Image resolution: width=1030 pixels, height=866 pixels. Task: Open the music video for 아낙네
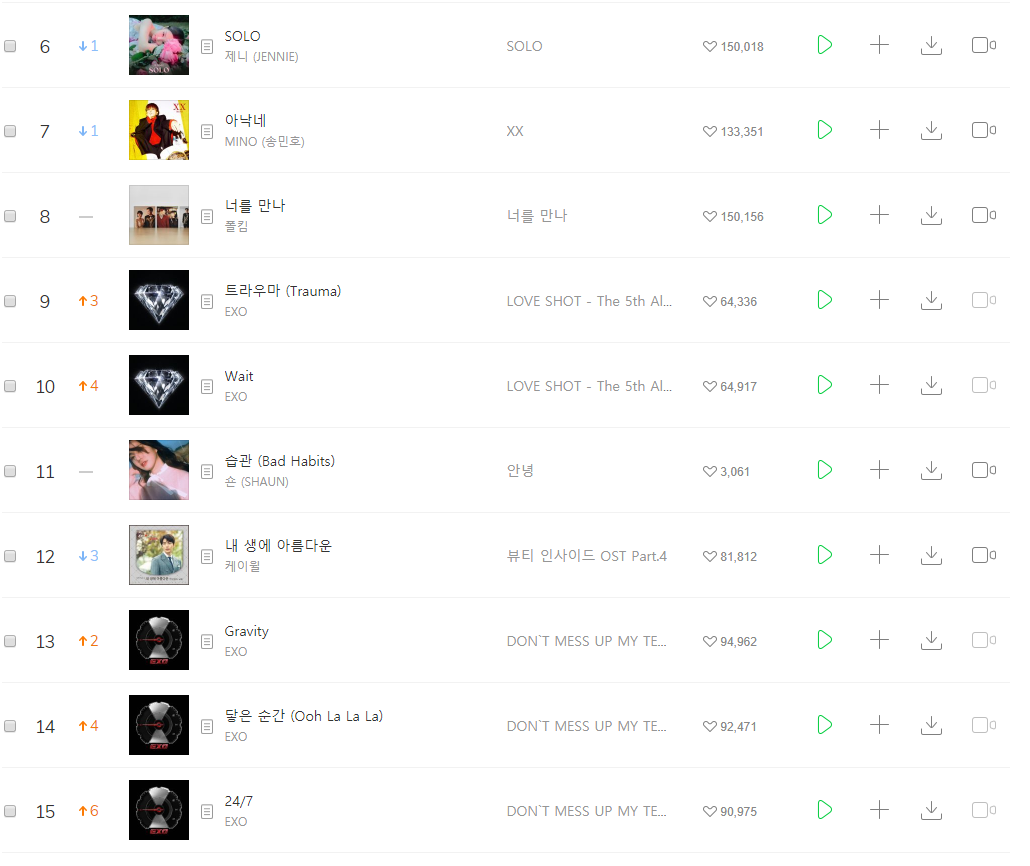tap(983, 130)
